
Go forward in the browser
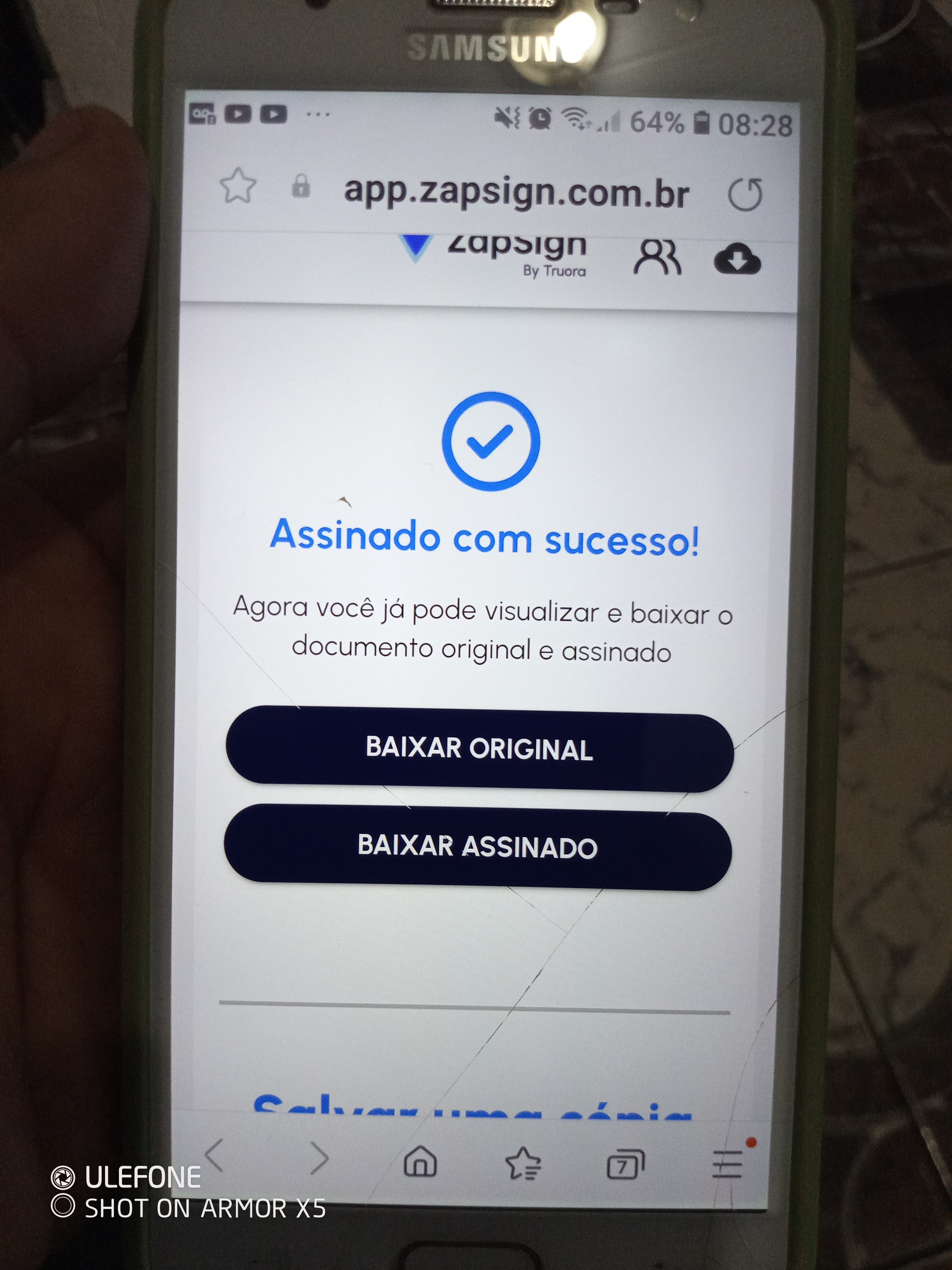(319, 1159)
